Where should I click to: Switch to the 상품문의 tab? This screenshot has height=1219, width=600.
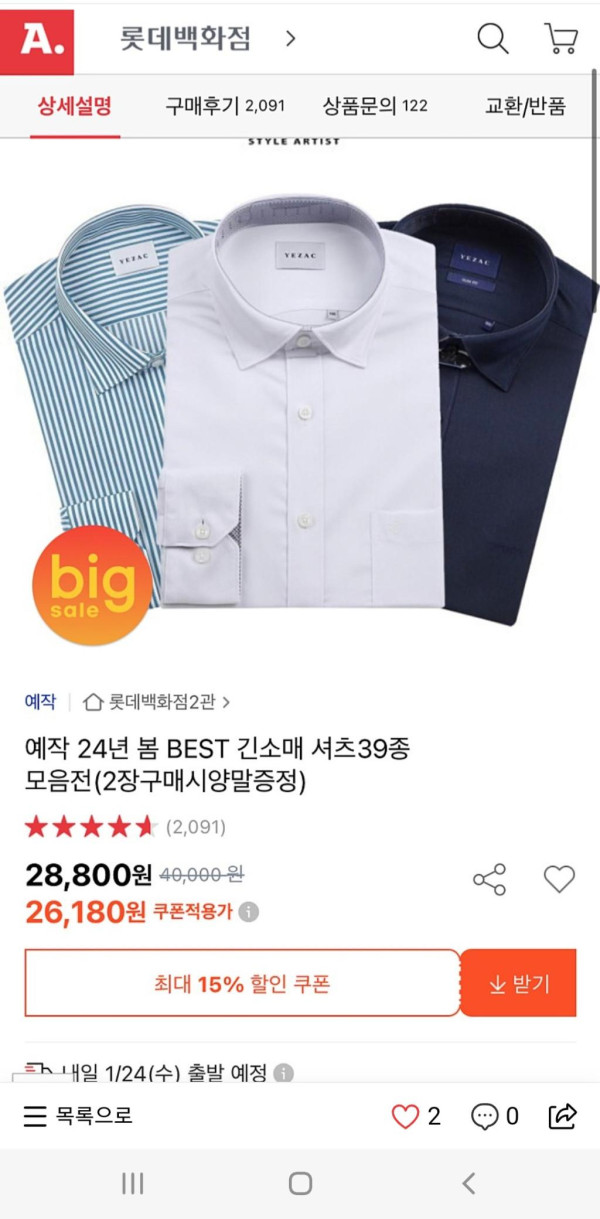(375, 106)
